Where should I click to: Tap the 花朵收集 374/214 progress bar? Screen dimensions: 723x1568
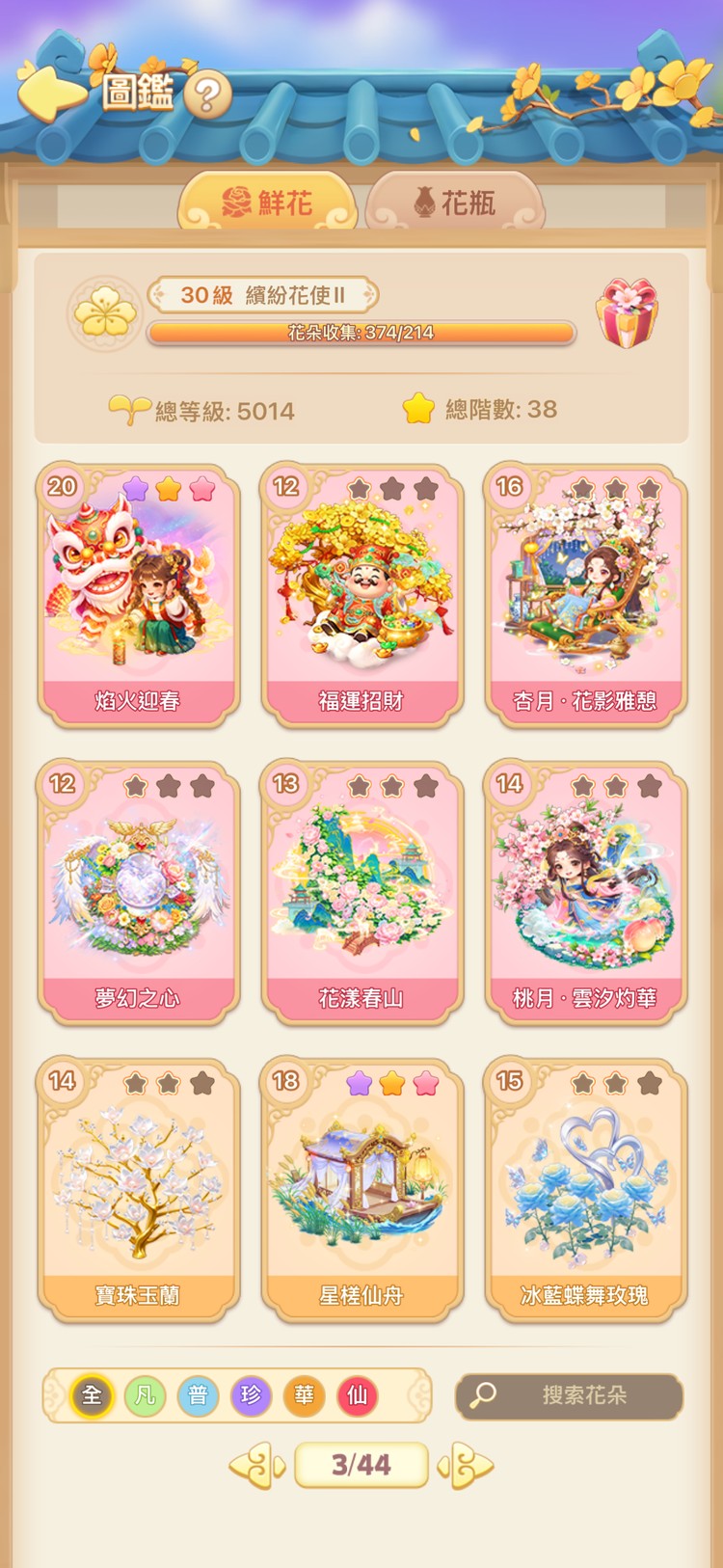click(x=361, y=335)
